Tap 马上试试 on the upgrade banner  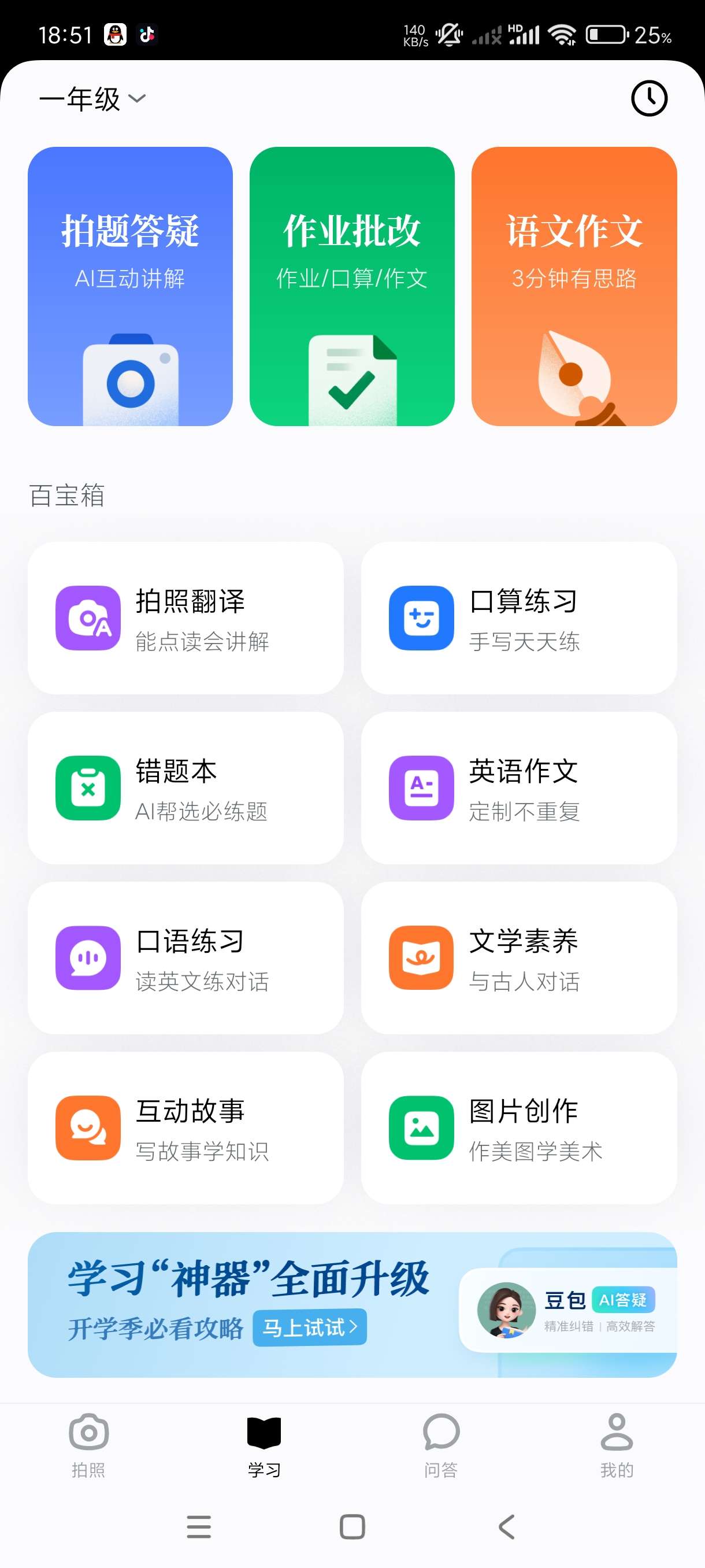(x=309, y=1327)
